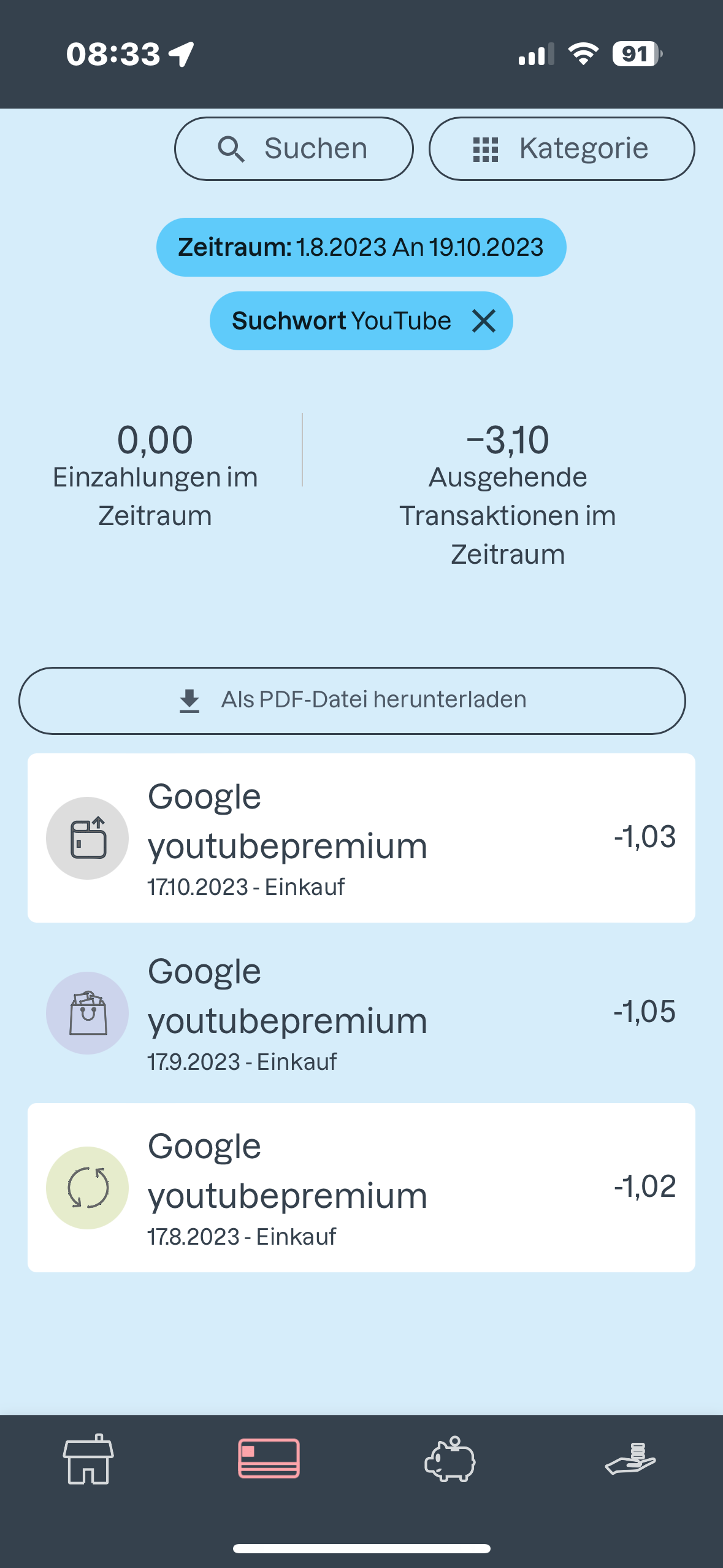Open the Suchen search button
Screen dimensions: 723x1568
(x=294, y=149)
